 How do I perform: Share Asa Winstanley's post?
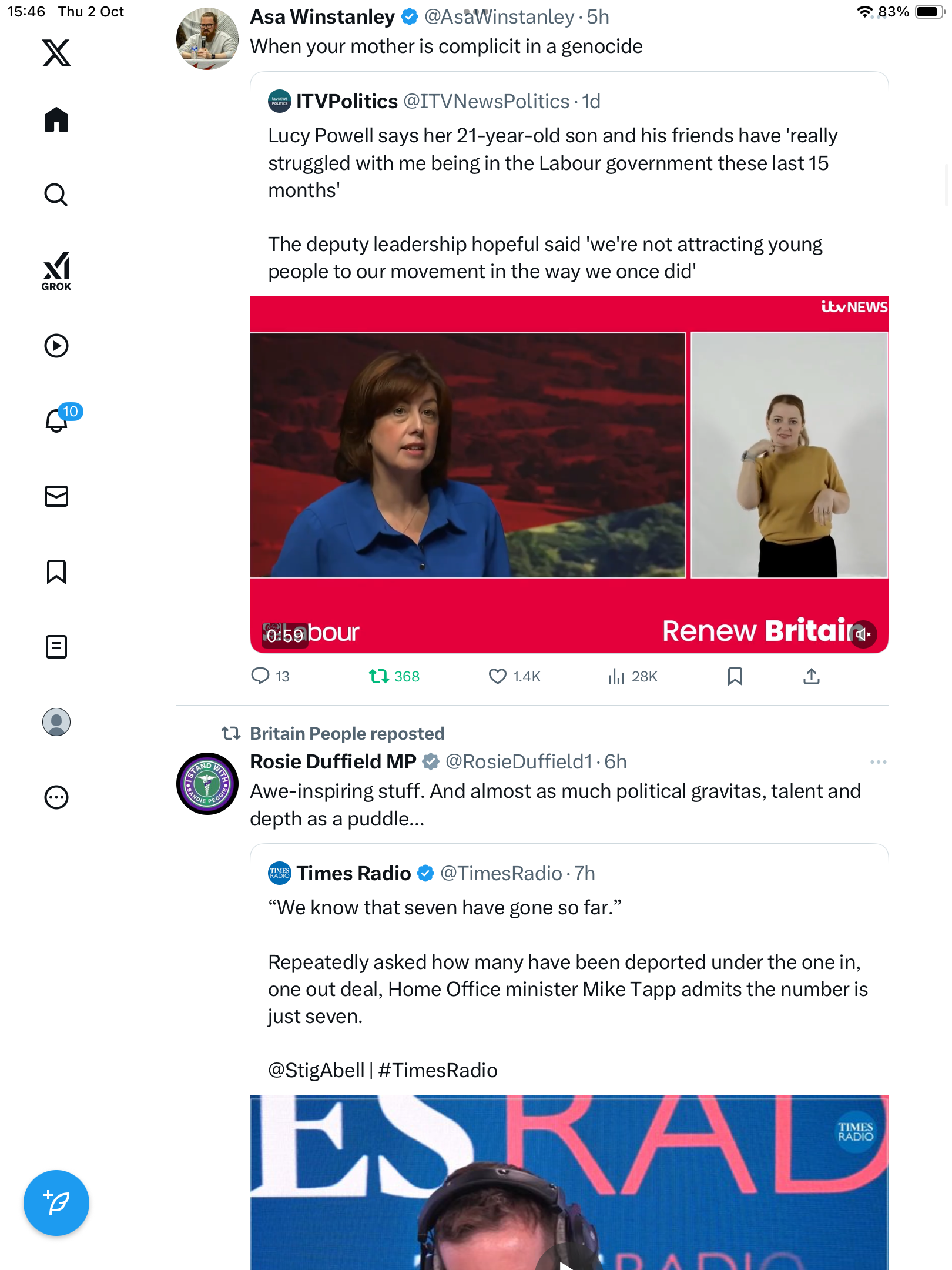(811, 676)
